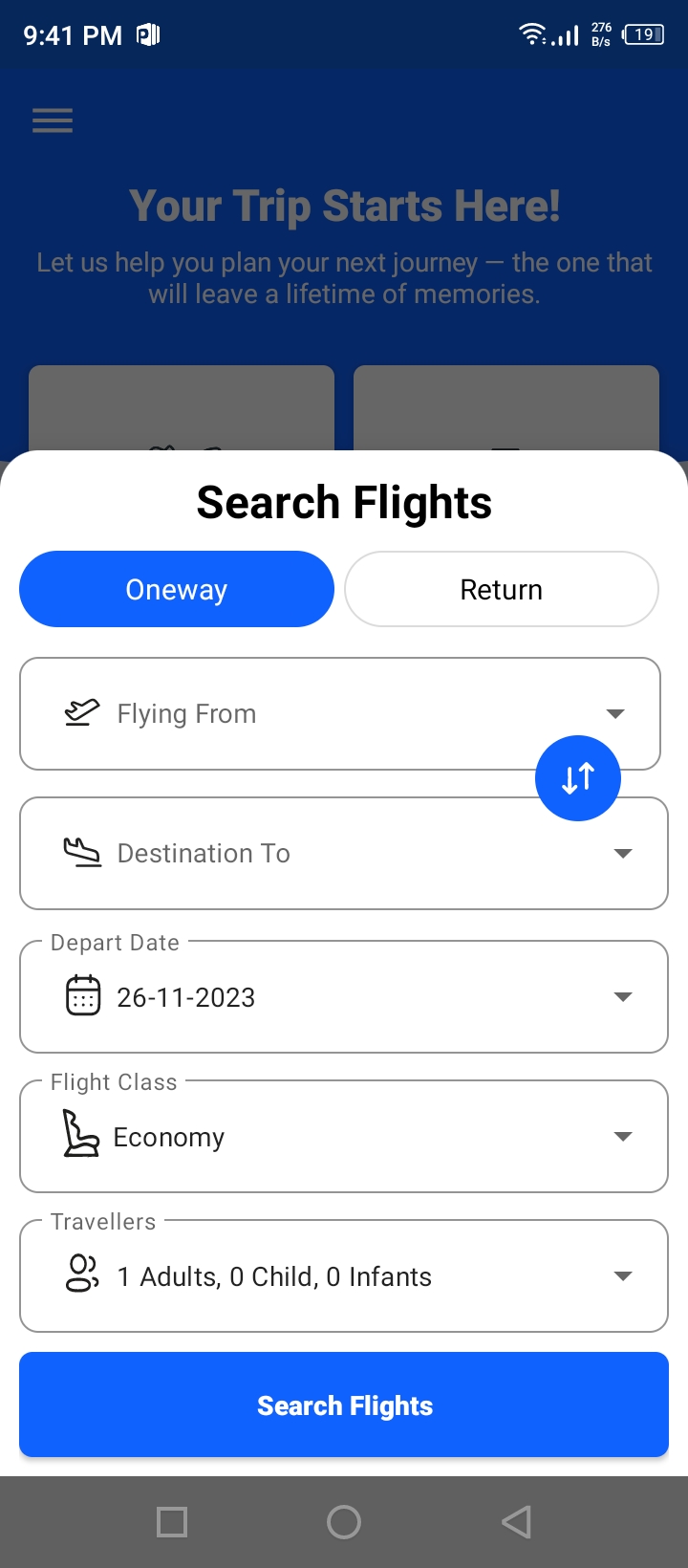Go back using the system back button

(x=517, y=1522)
